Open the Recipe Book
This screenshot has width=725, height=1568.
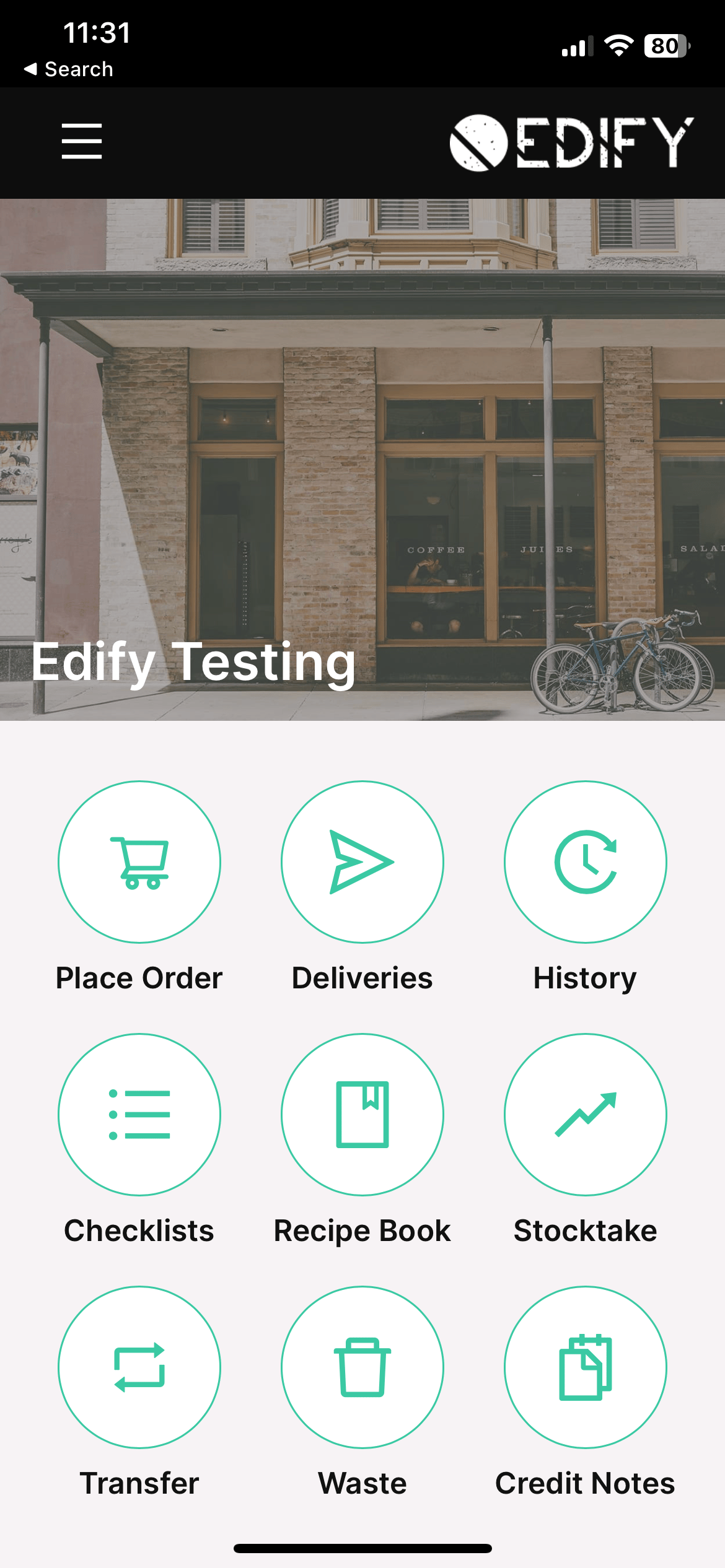[x=362, y=1114]
